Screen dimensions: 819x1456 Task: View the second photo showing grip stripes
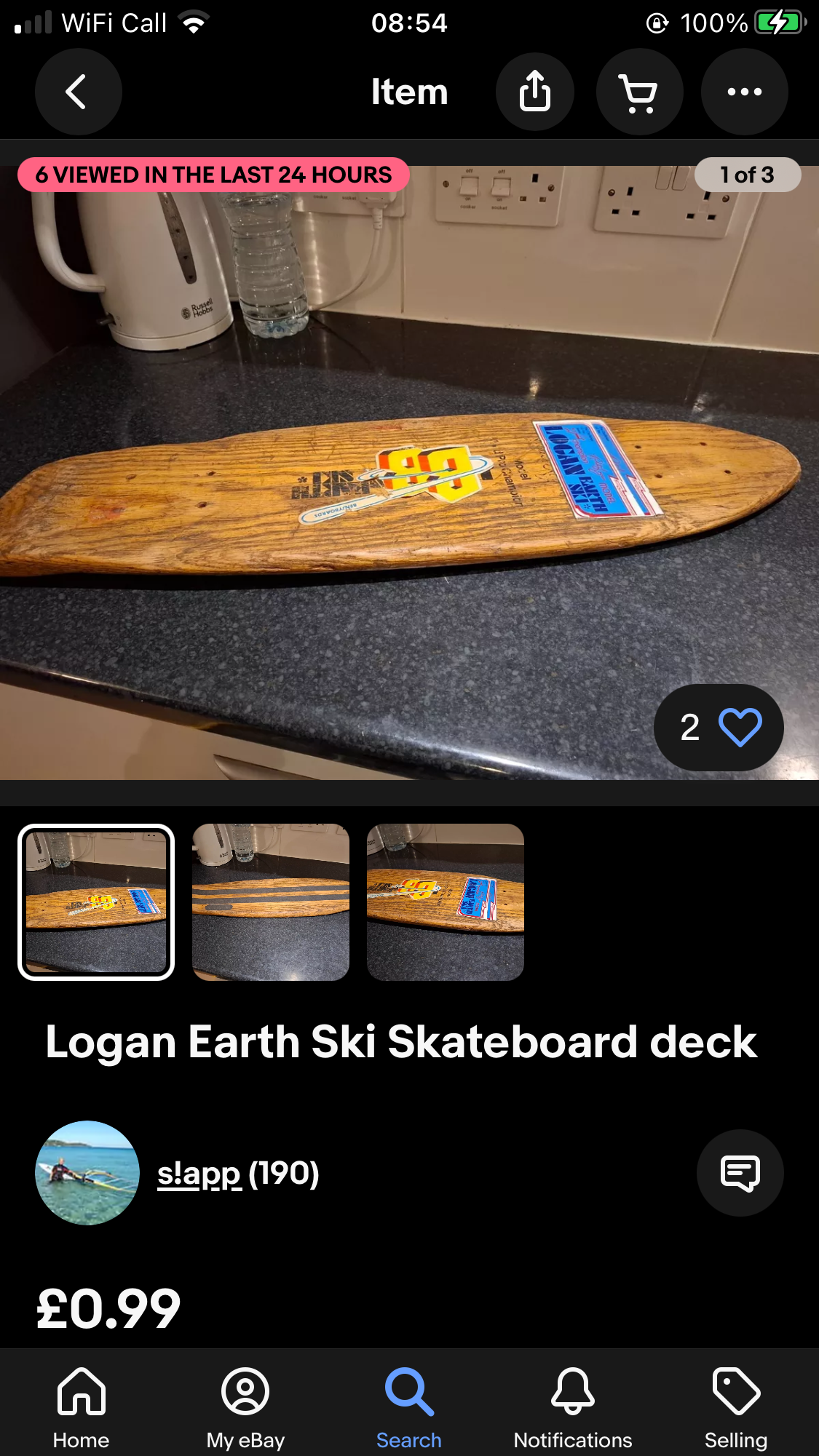271,902
